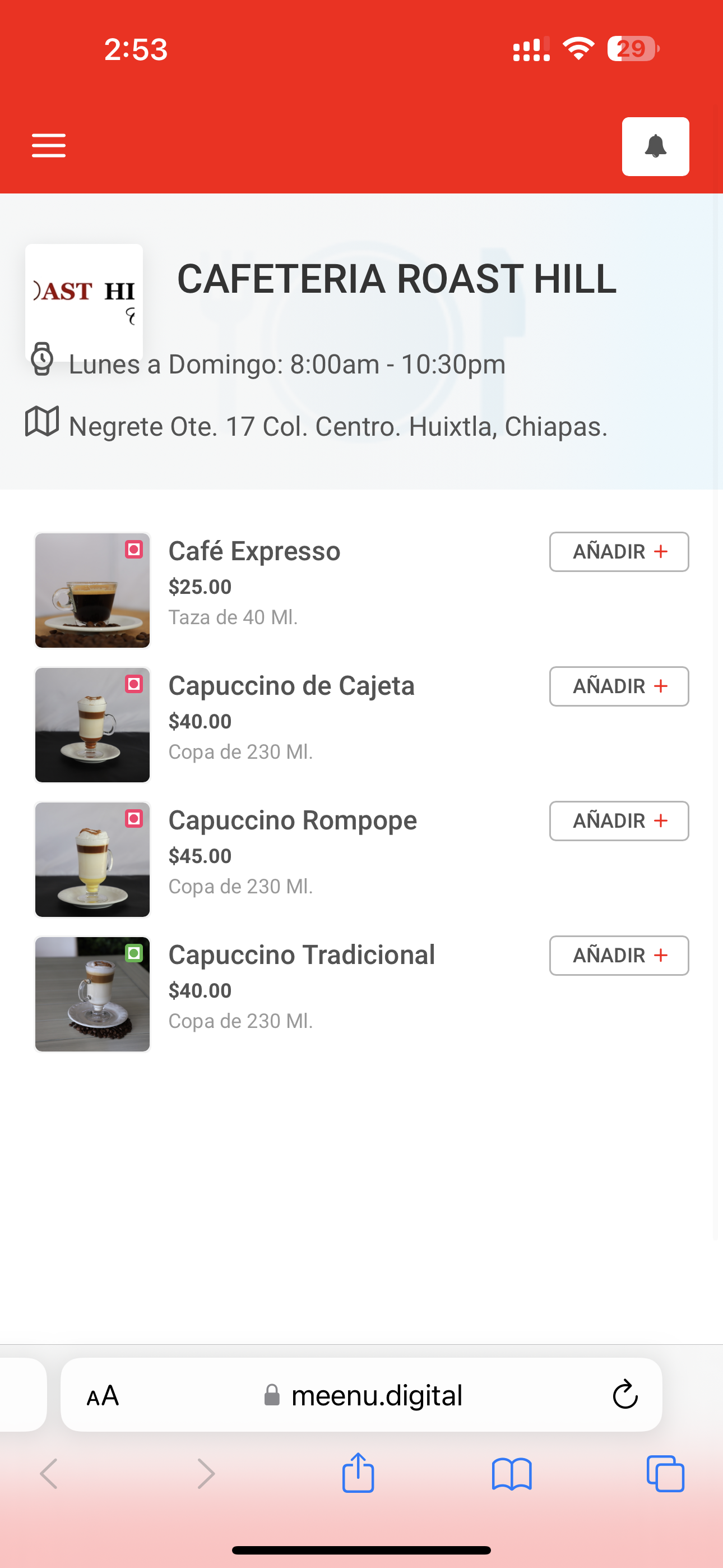Add Capuccino Rompope to the order
Image resolution: width=723 pixels, height=1568 pixels.
pos(618,820)
